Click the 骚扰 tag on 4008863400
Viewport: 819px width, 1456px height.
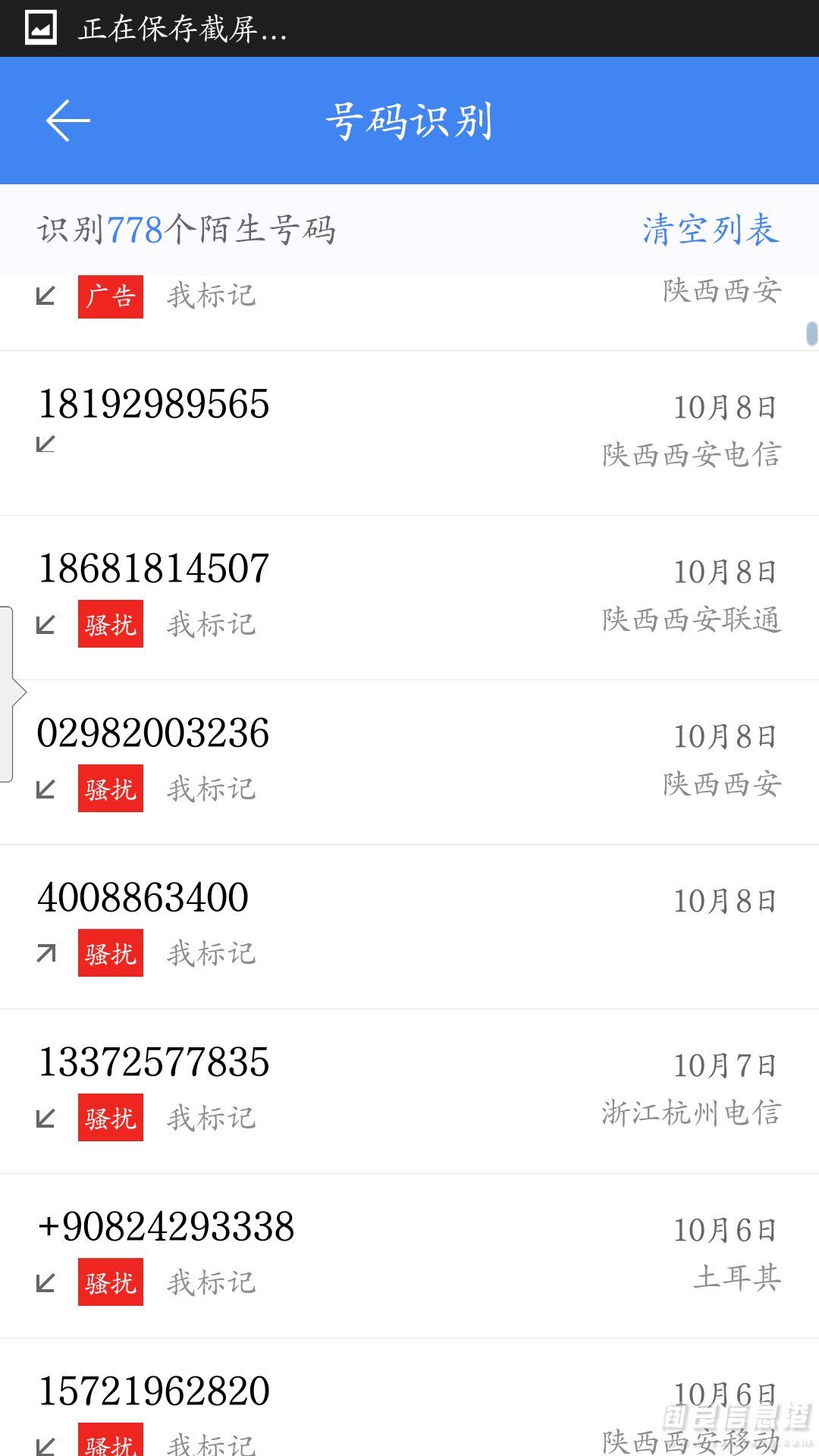pyautogui.click(x=110, y=952)
